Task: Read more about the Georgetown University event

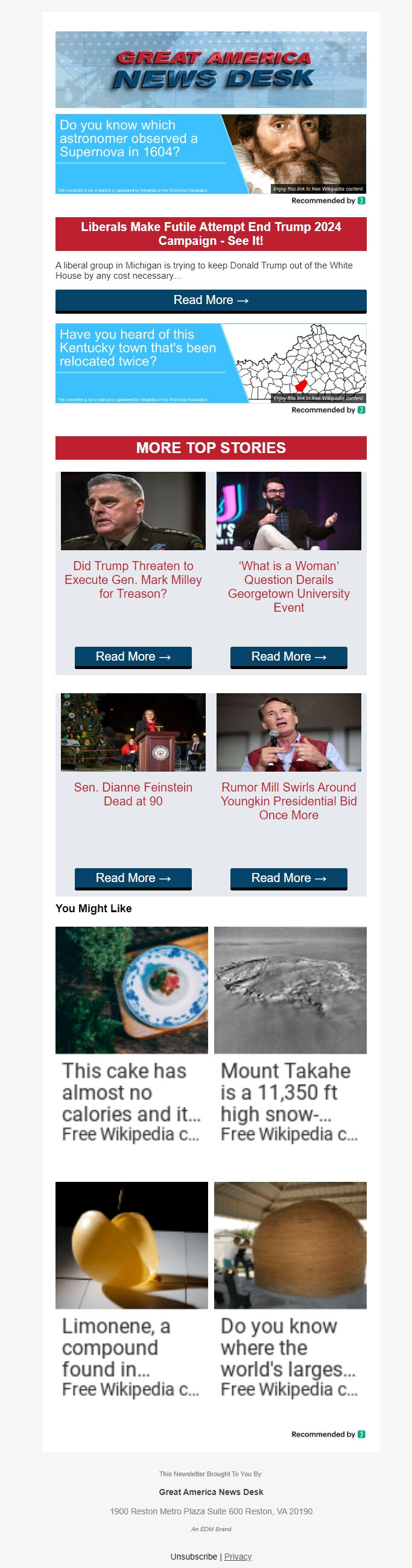Action: (288, 657)
